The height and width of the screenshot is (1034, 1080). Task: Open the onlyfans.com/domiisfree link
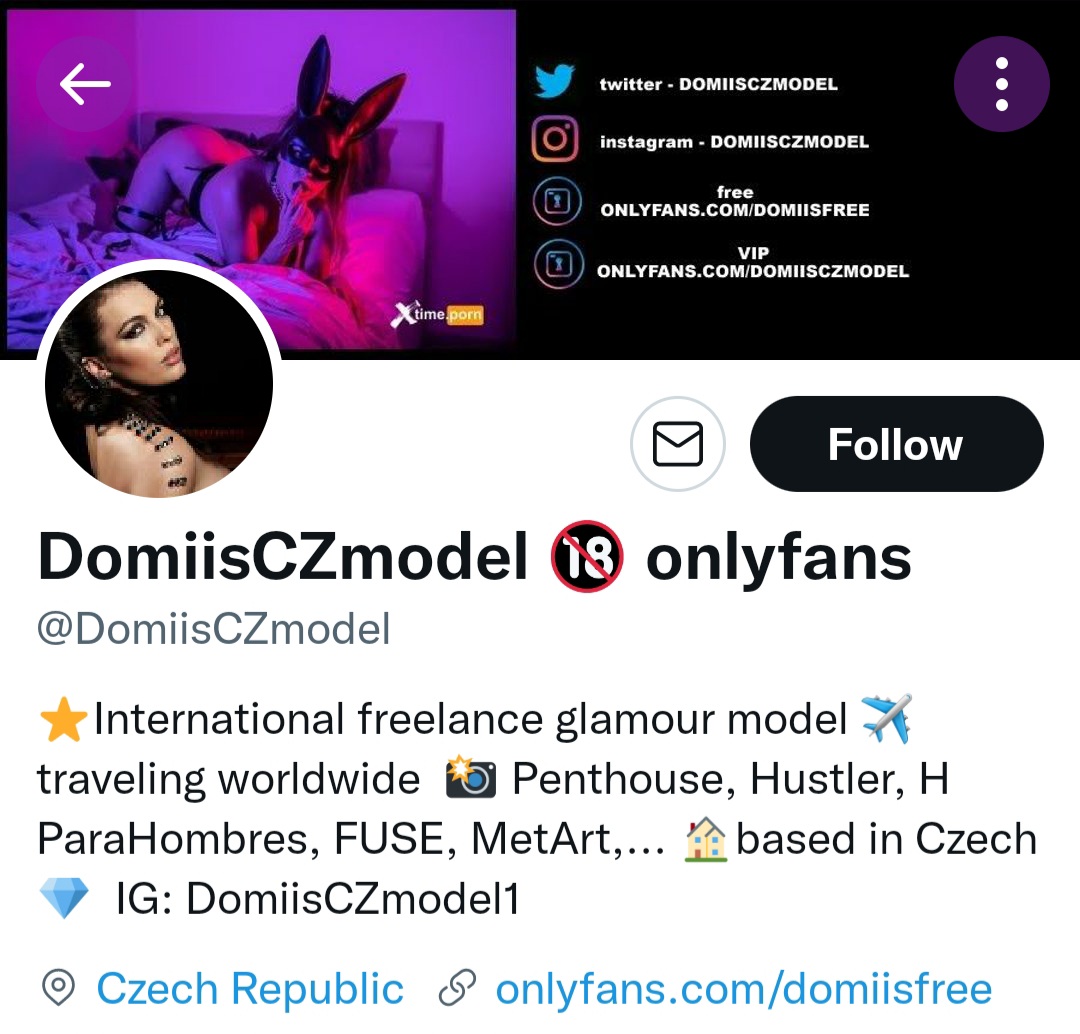coord(743,990)
